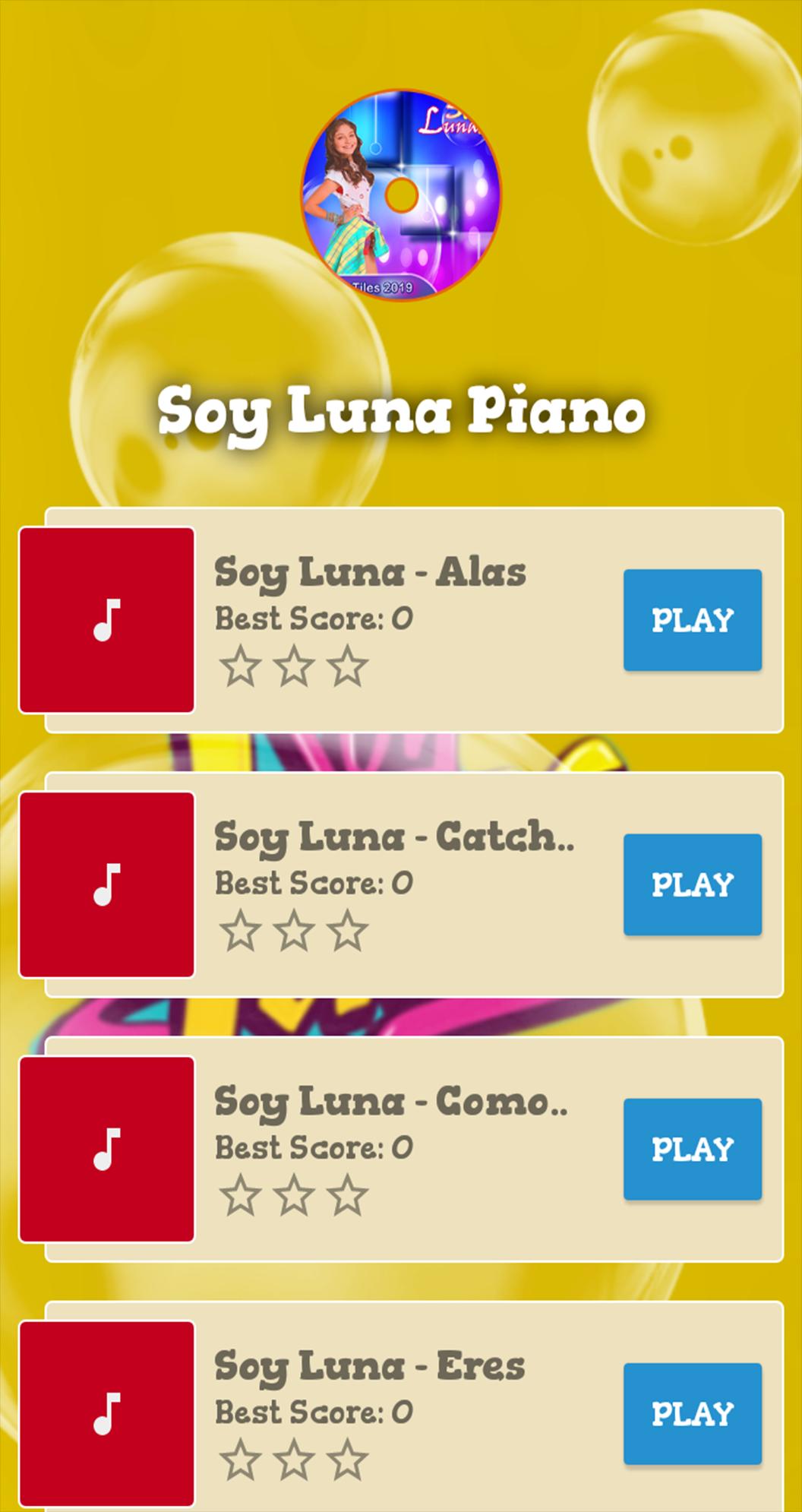Hit PLAY for Soy Luna - Como..

coord(692,1149)
